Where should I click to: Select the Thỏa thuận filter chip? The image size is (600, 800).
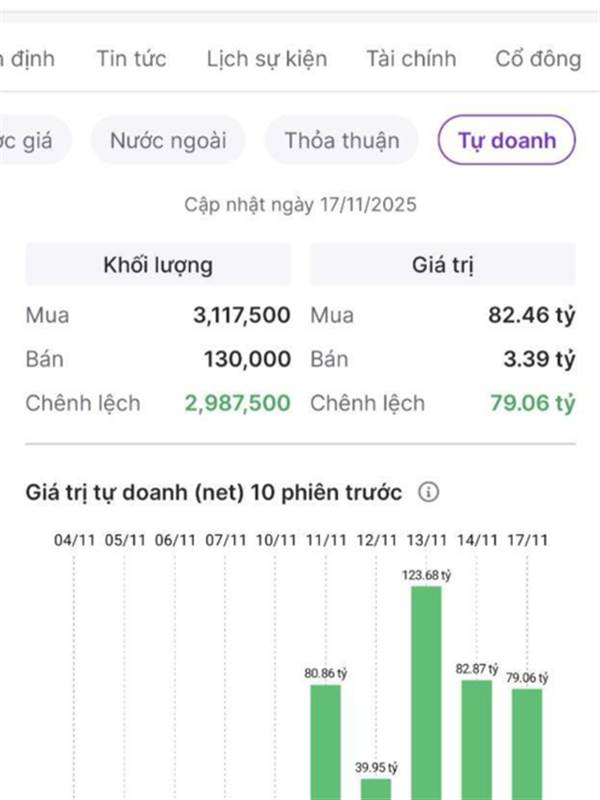tap(341, 140)
